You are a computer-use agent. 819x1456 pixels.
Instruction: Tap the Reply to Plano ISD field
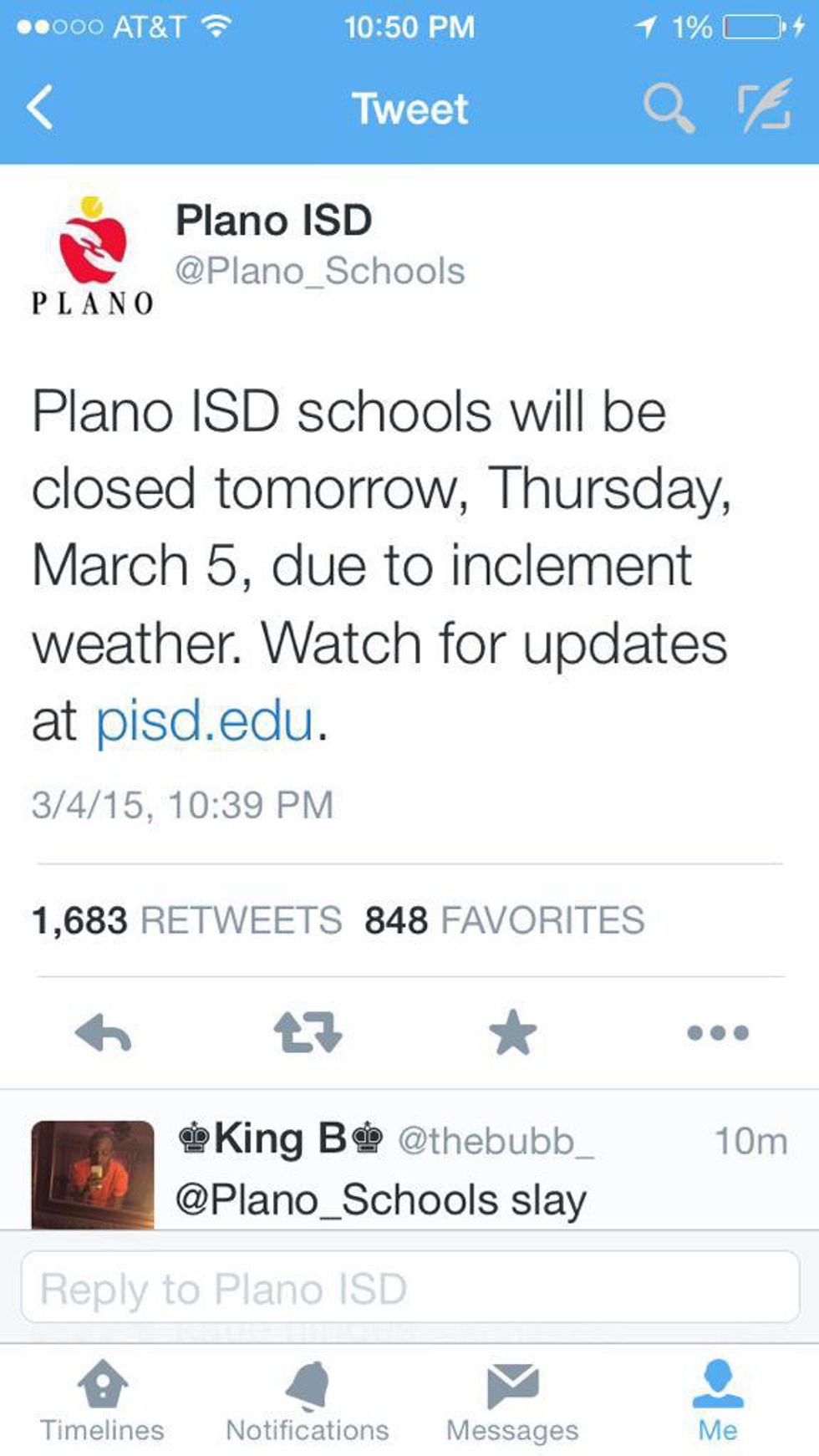pyautogui.click(x=409, y=1288)
